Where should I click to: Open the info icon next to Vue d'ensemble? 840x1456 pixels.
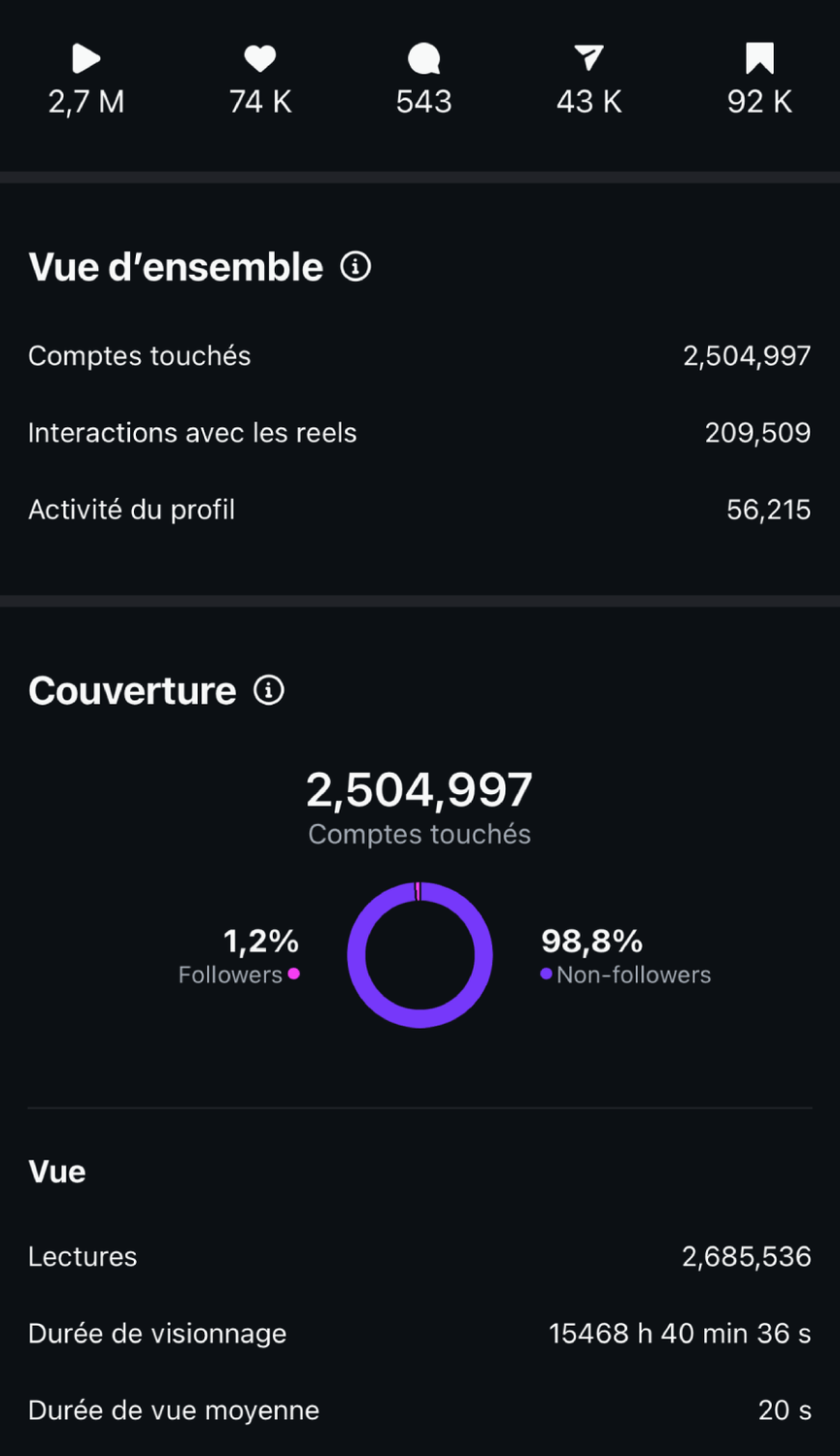(355, 266)
